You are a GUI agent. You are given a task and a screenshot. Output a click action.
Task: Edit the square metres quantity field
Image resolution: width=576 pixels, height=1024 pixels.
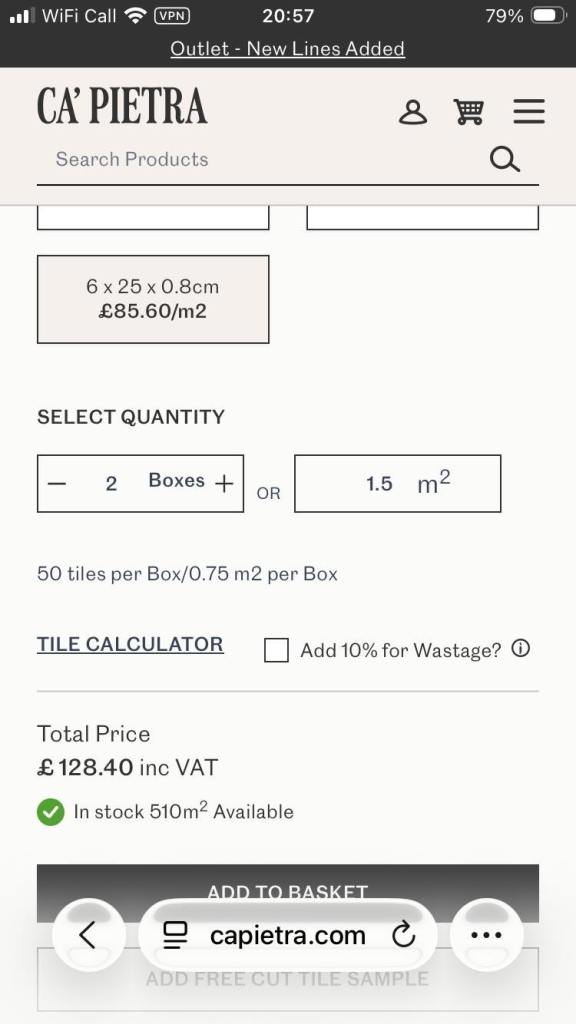point(398,484)
